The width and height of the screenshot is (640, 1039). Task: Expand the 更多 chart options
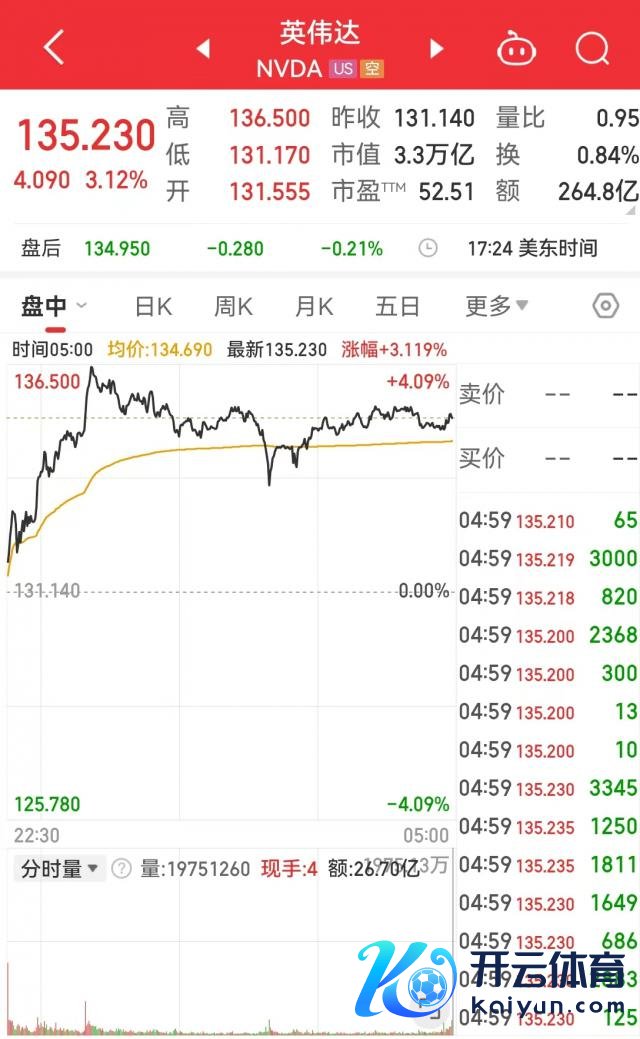tap(496, 306)
